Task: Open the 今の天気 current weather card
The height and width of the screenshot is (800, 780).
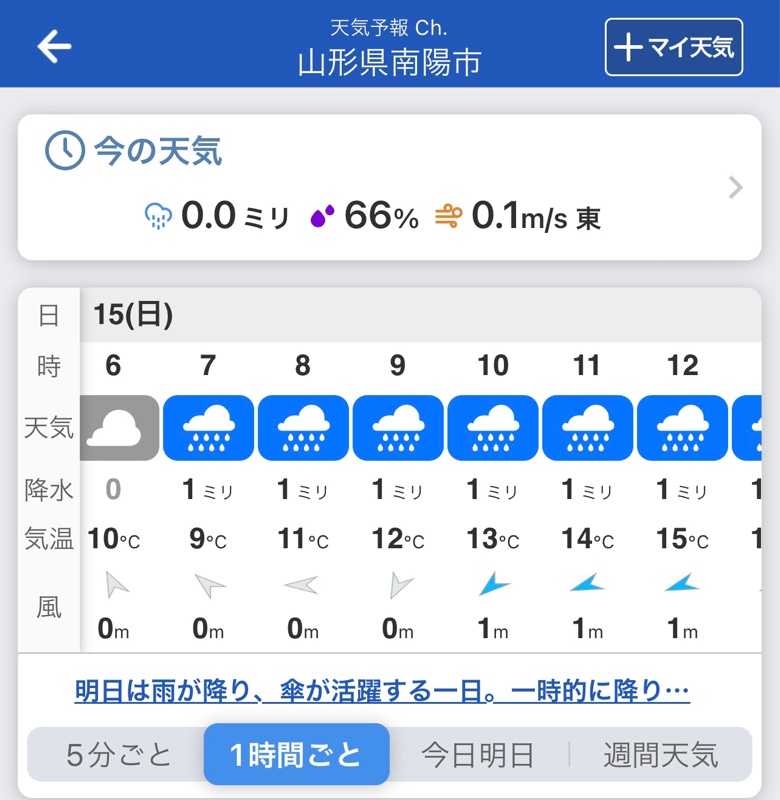Action: (x=389, y=187)
